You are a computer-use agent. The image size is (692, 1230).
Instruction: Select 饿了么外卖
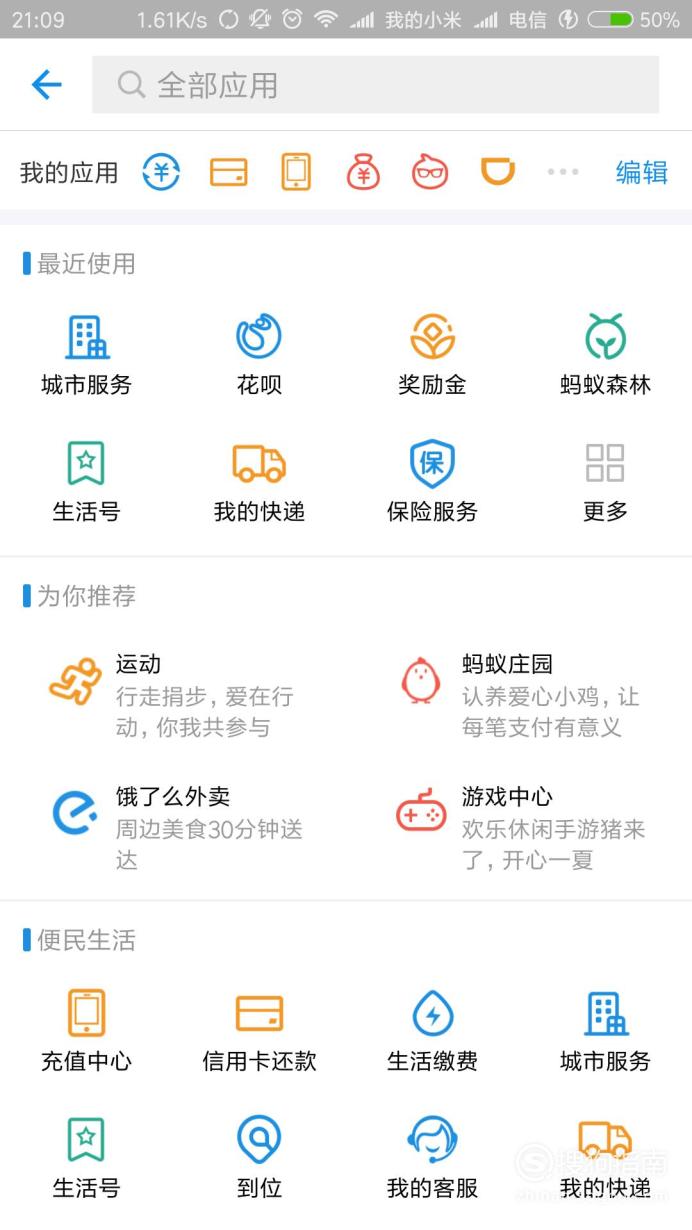tap(174, 829)
